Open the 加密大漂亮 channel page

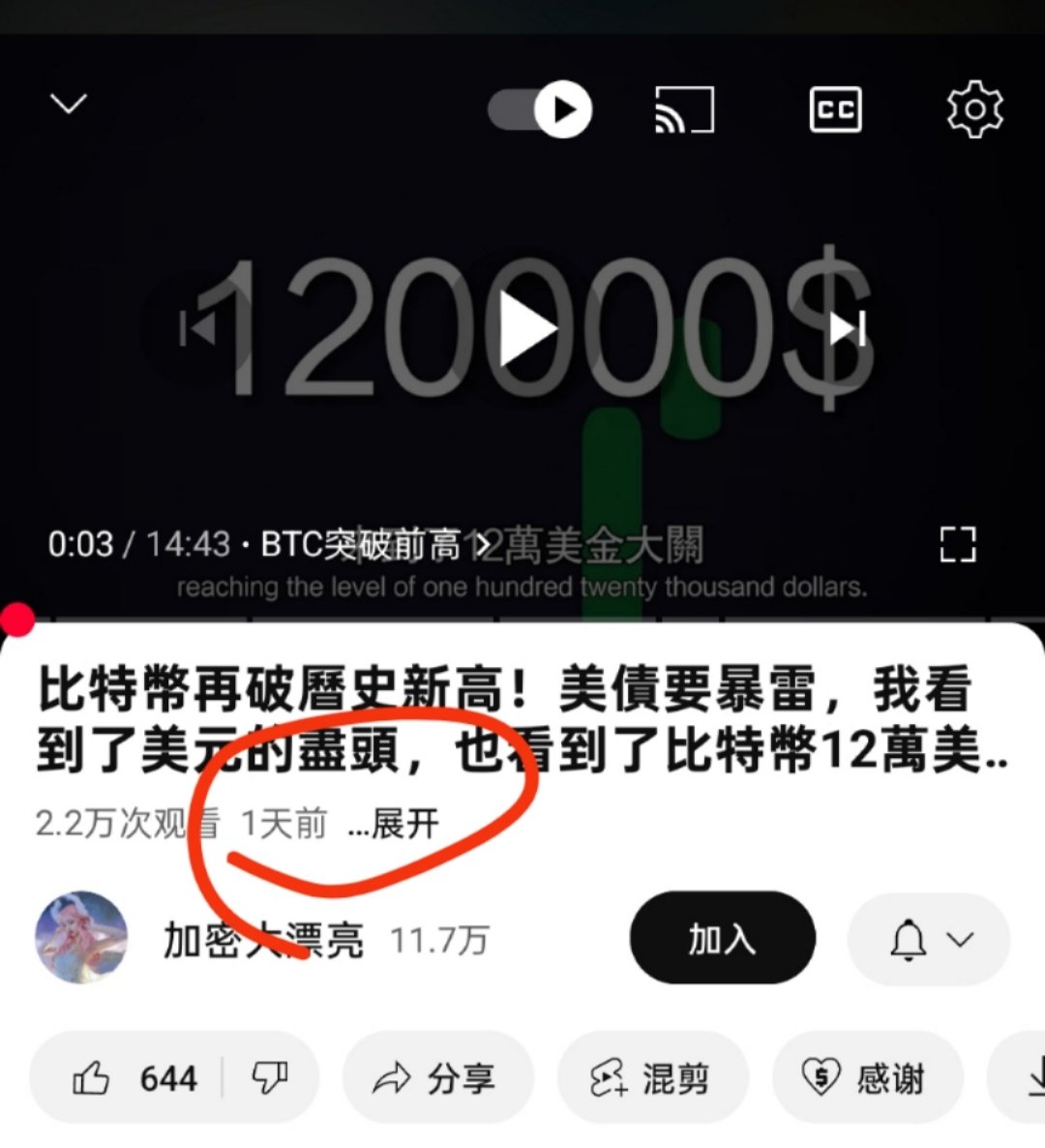click(261, 939)
